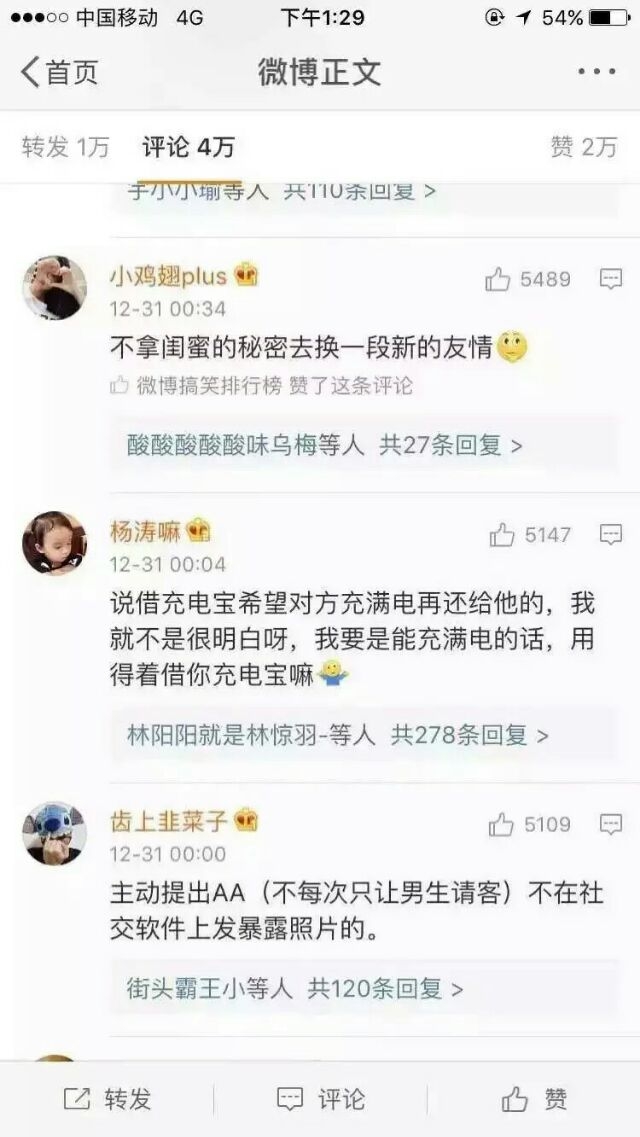Tap 赞 in the bottom bar
This screenshot has width=640, height=1137.
(x=534, y=1099)
